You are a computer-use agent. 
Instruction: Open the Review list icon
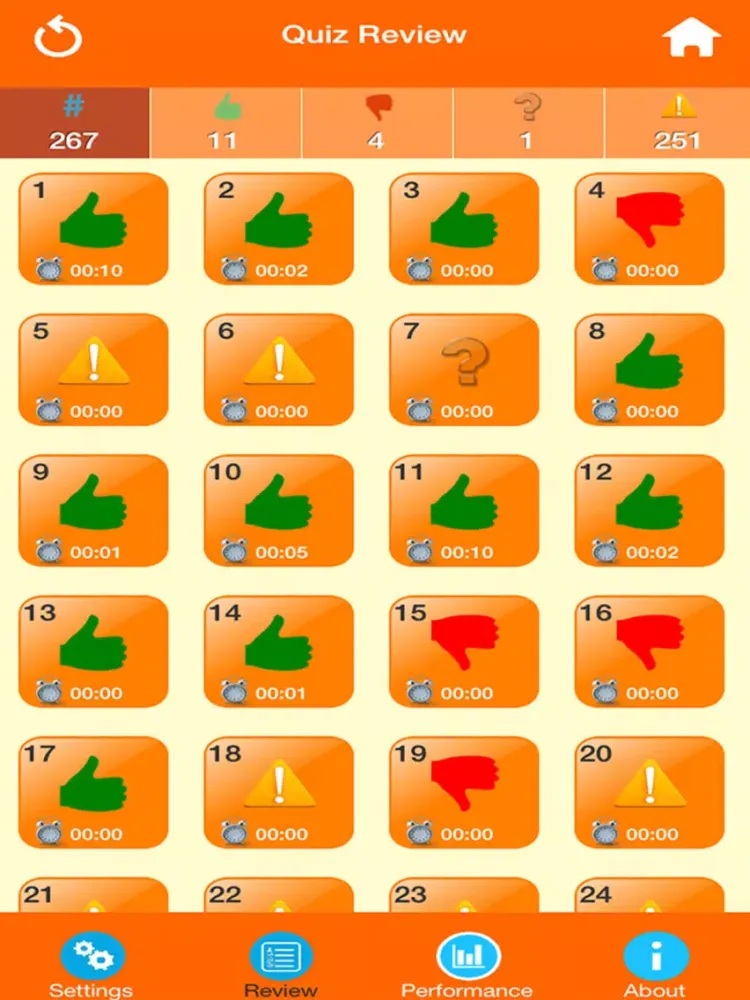pos(280,957)
